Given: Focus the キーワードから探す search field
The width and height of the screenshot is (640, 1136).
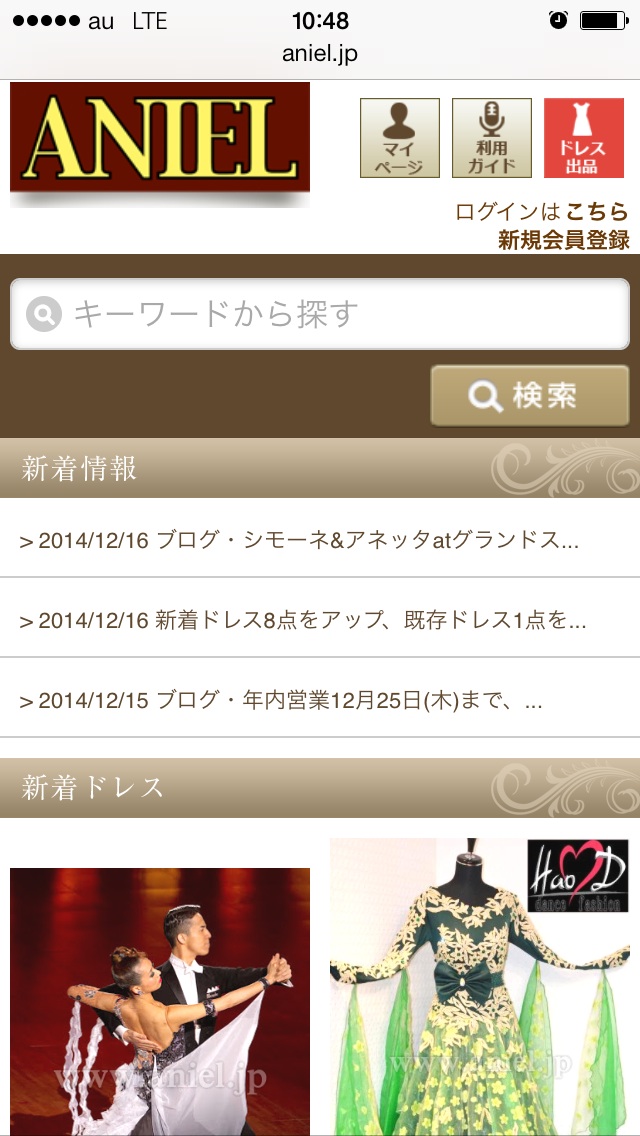Looking at the screenshot, I should tap(320, 314).
